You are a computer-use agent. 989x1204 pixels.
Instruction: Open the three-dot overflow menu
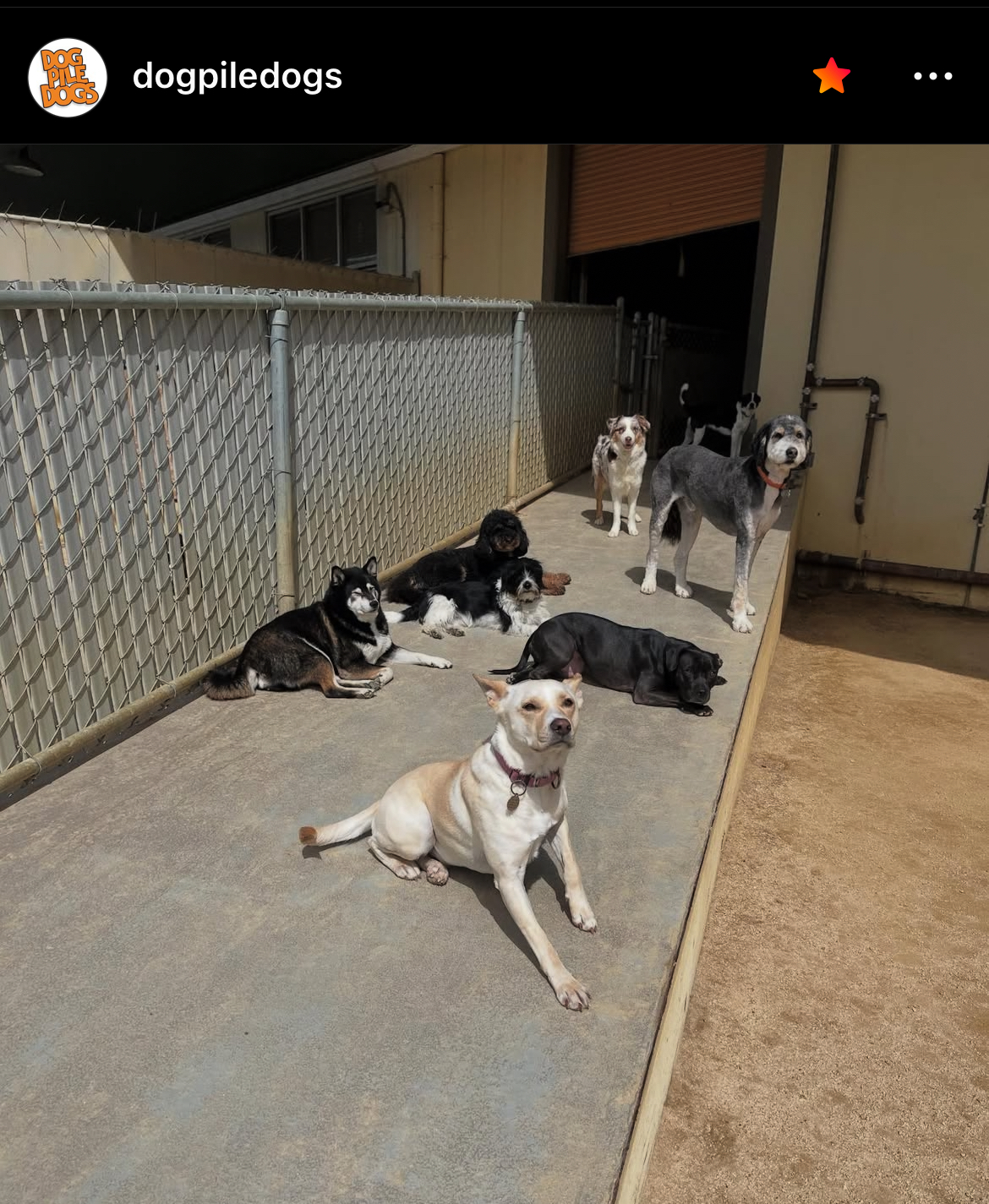coord(933,76)
